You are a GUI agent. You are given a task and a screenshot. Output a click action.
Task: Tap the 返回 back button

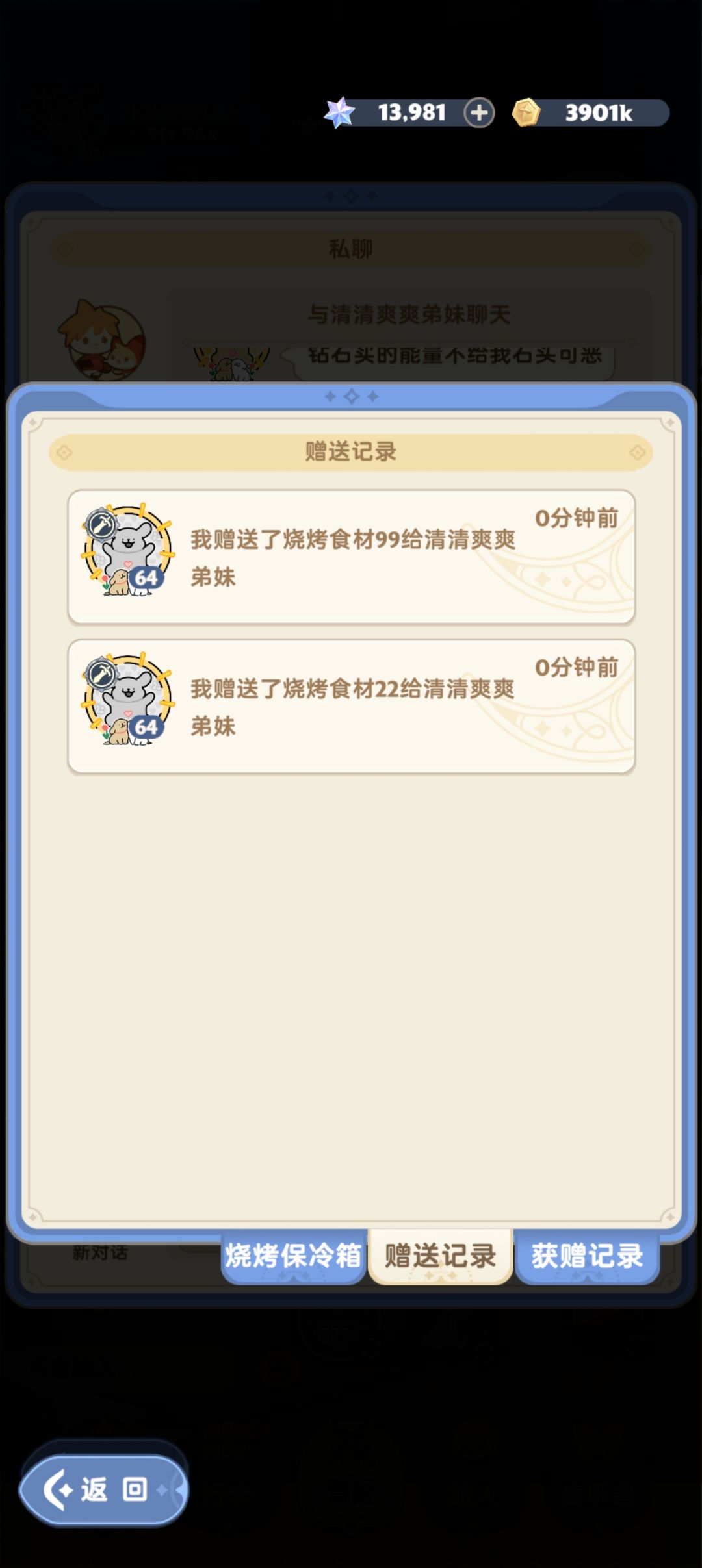(x=104, y=1489)
